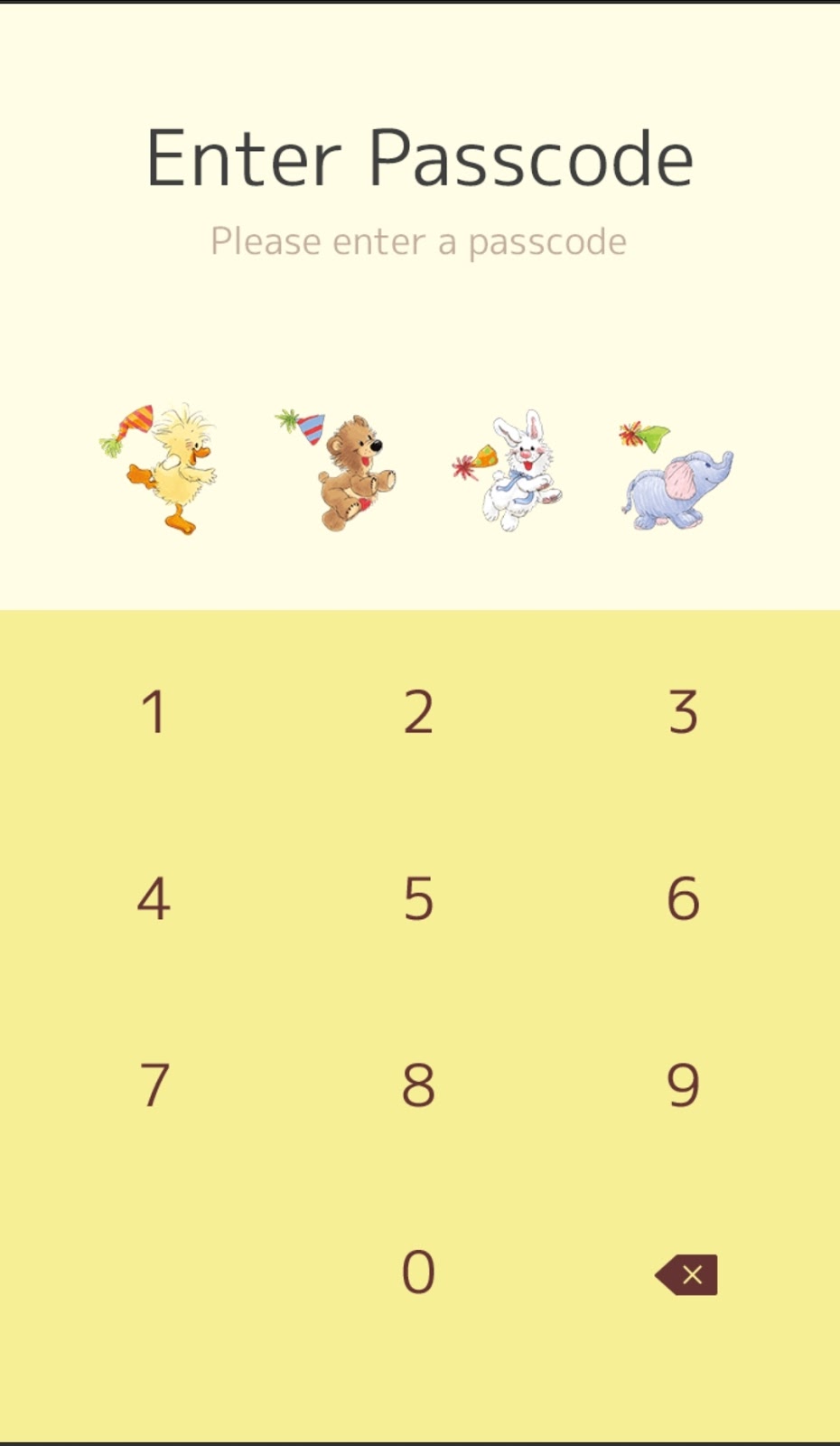Enter digit 1 on the keypad
Image resolution: width=840 pixels, height=1446 pixels.
click(x=154, y=712)
